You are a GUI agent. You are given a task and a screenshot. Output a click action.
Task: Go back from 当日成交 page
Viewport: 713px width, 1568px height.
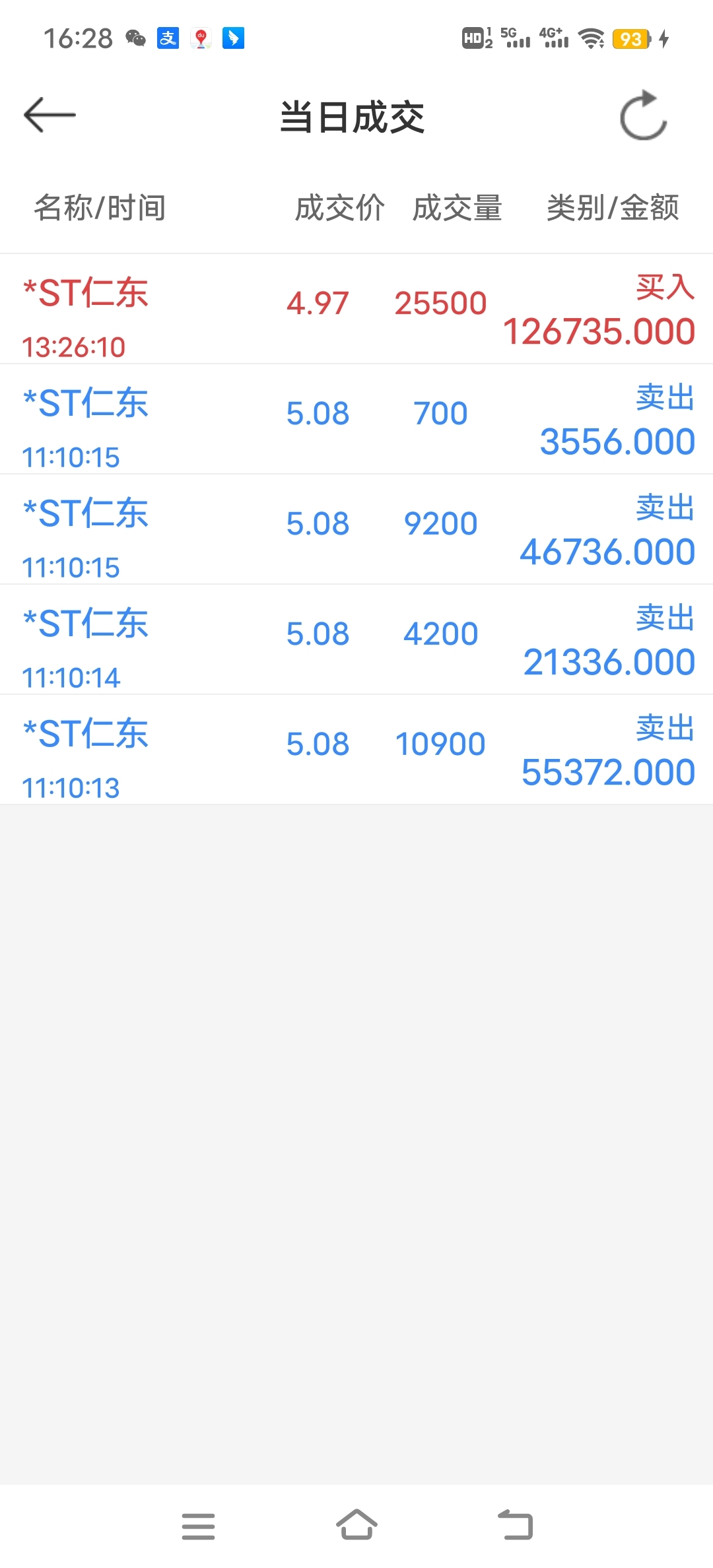click(x=50, y=115)
